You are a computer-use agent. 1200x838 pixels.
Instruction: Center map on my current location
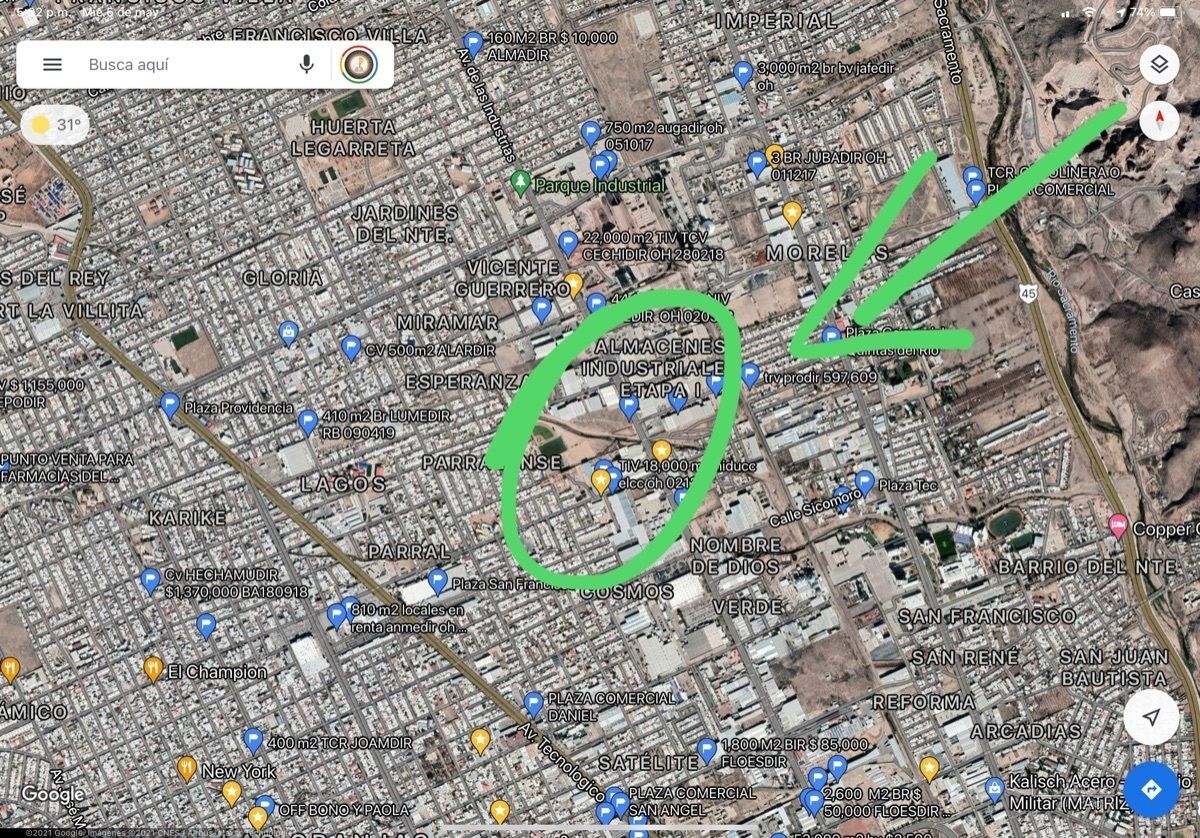pyautogui.click(x=1151, y=717)
